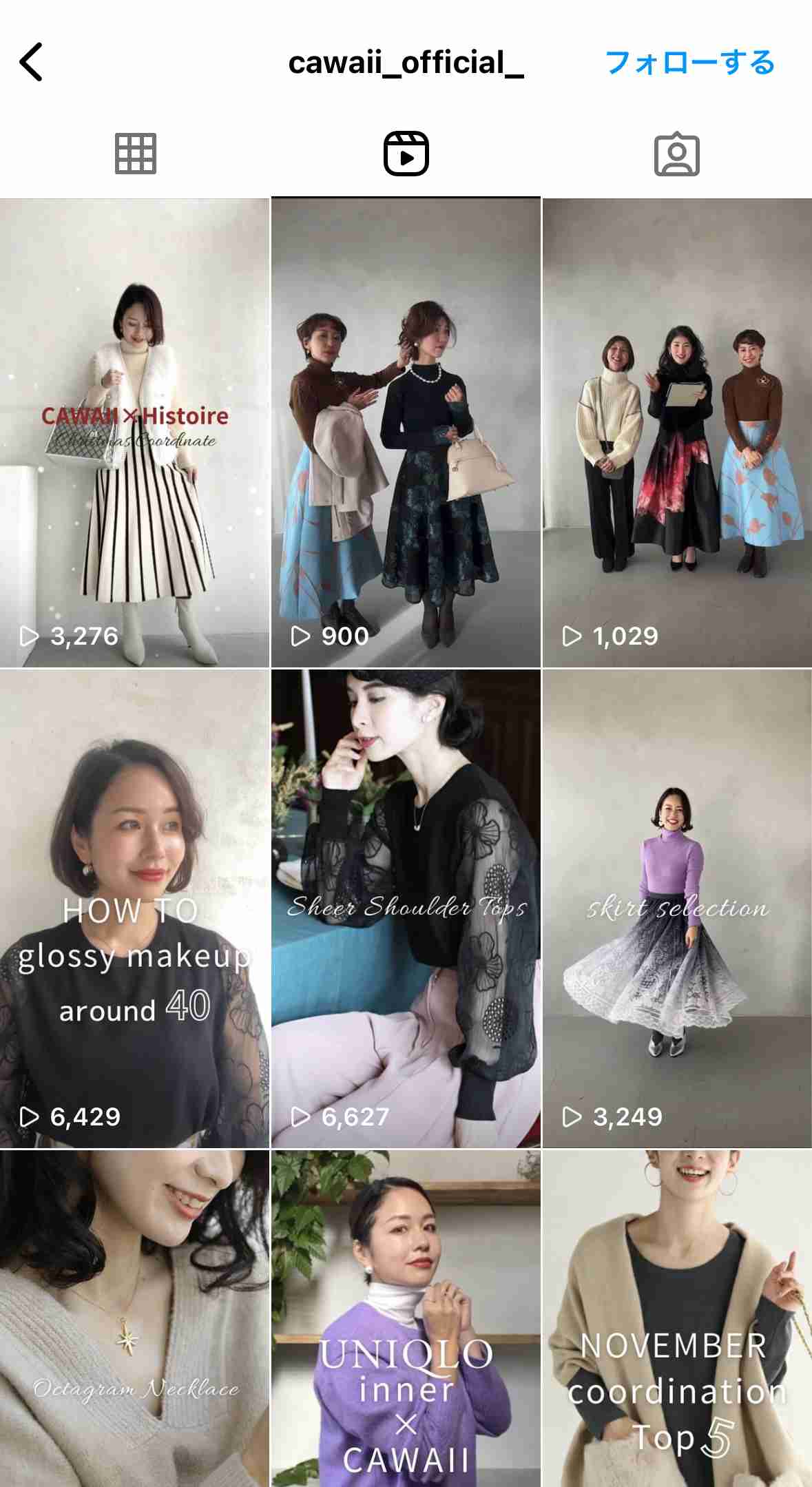This screenshot has width=812, height=1487.
Task: Switch to the posts grid tab
Action: tap(135, 154)
